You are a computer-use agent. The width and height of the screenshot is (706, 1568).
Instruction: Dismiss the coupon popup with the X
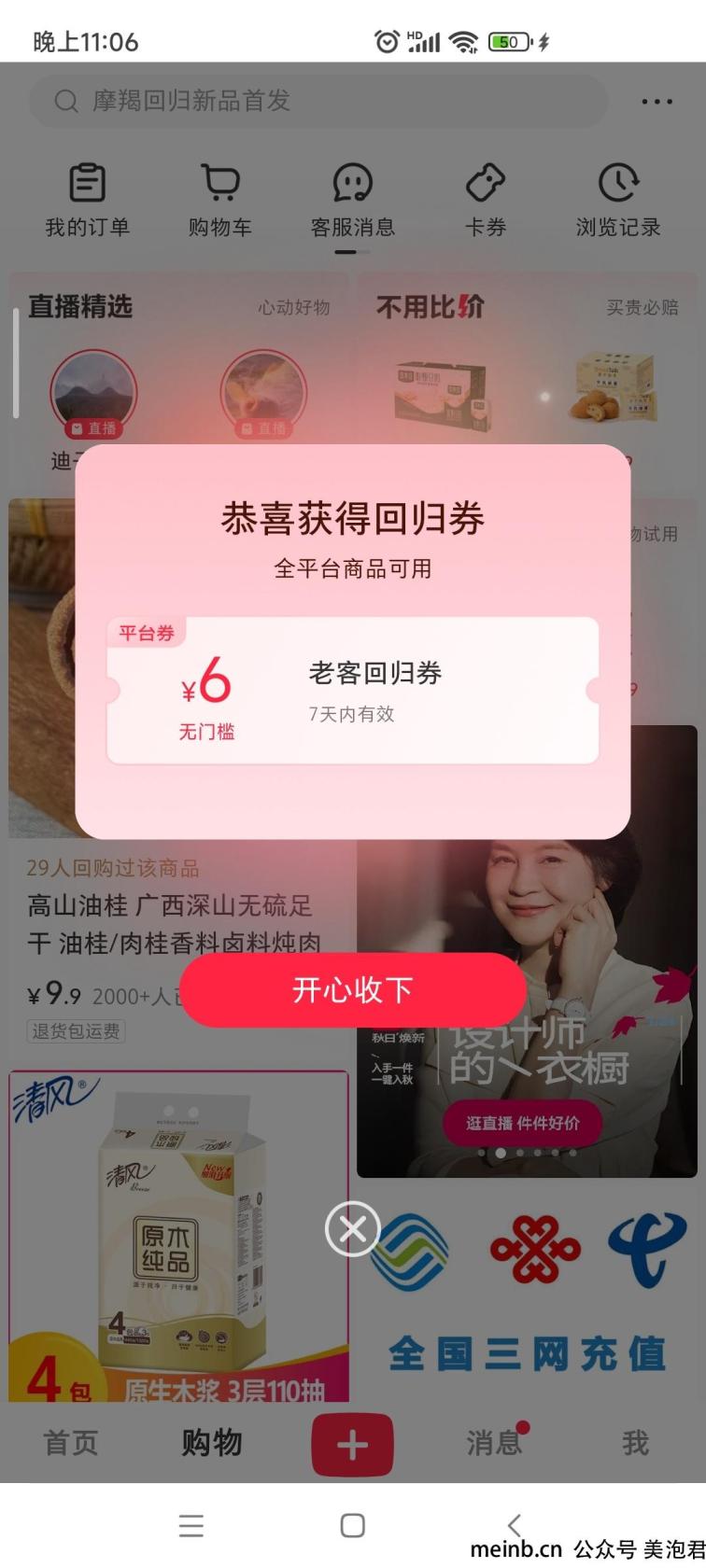(x=352, y=1229)
